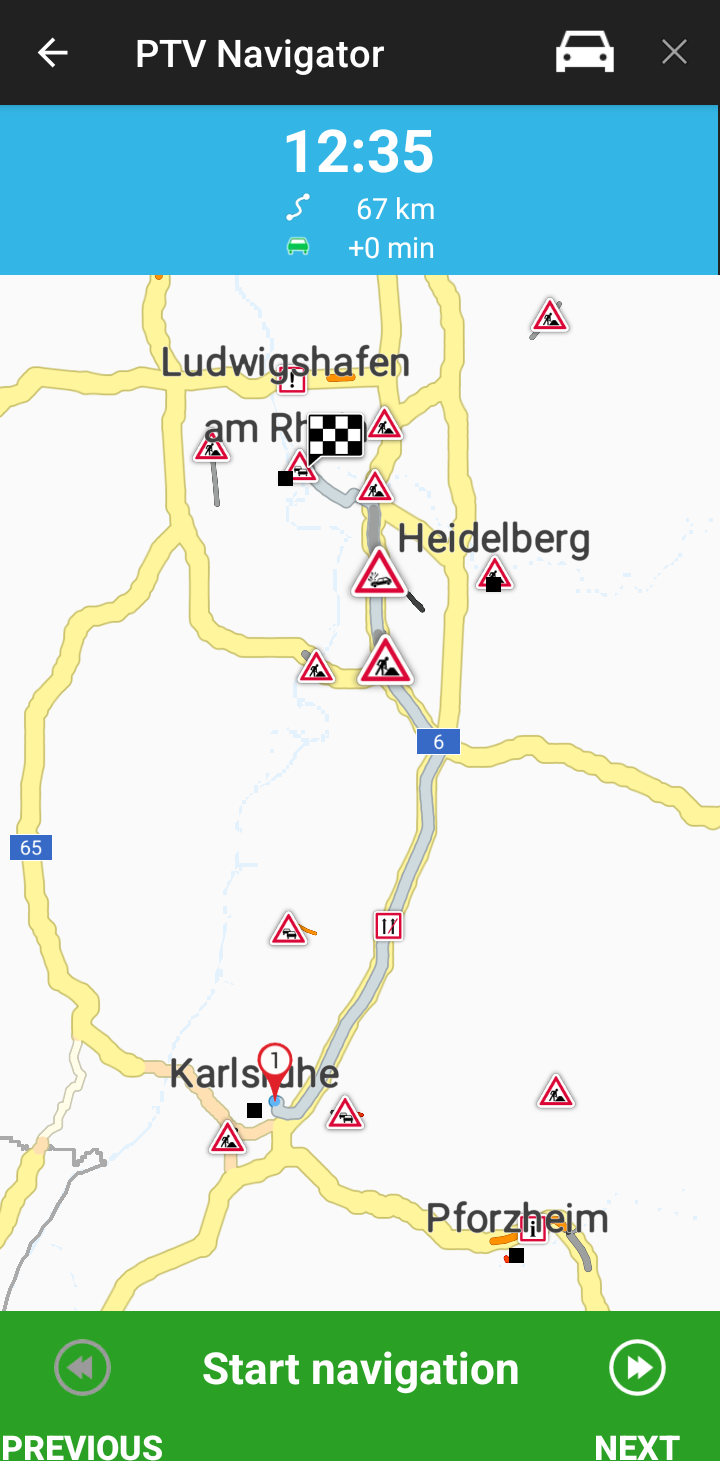This screenshot has width=720, height=1461.
Task: Select the checkered destination flag
Action: point(335,437)
